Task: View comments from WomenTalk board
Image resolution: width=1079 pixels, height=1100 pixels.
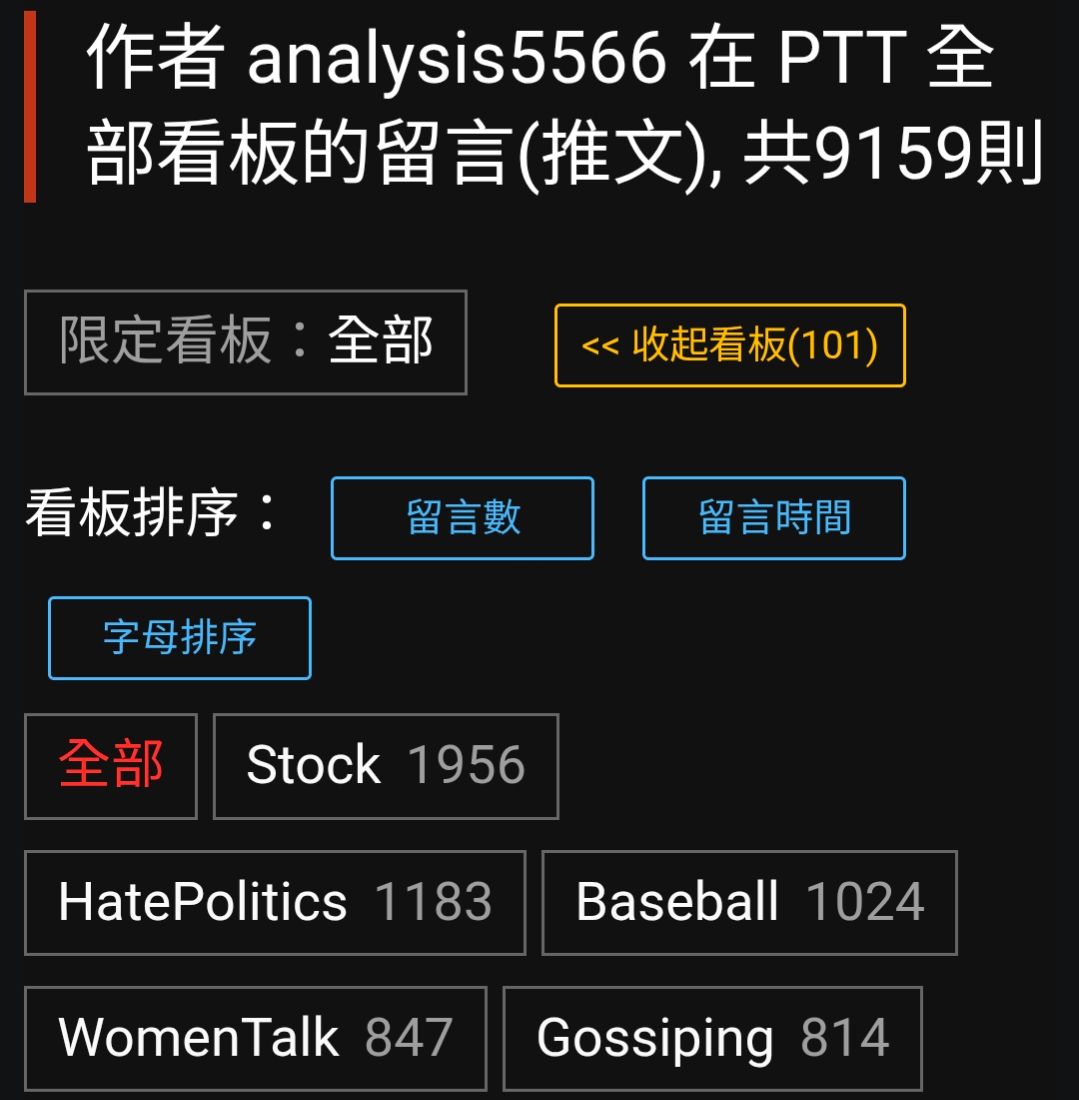Action: tap(255, 1038)
